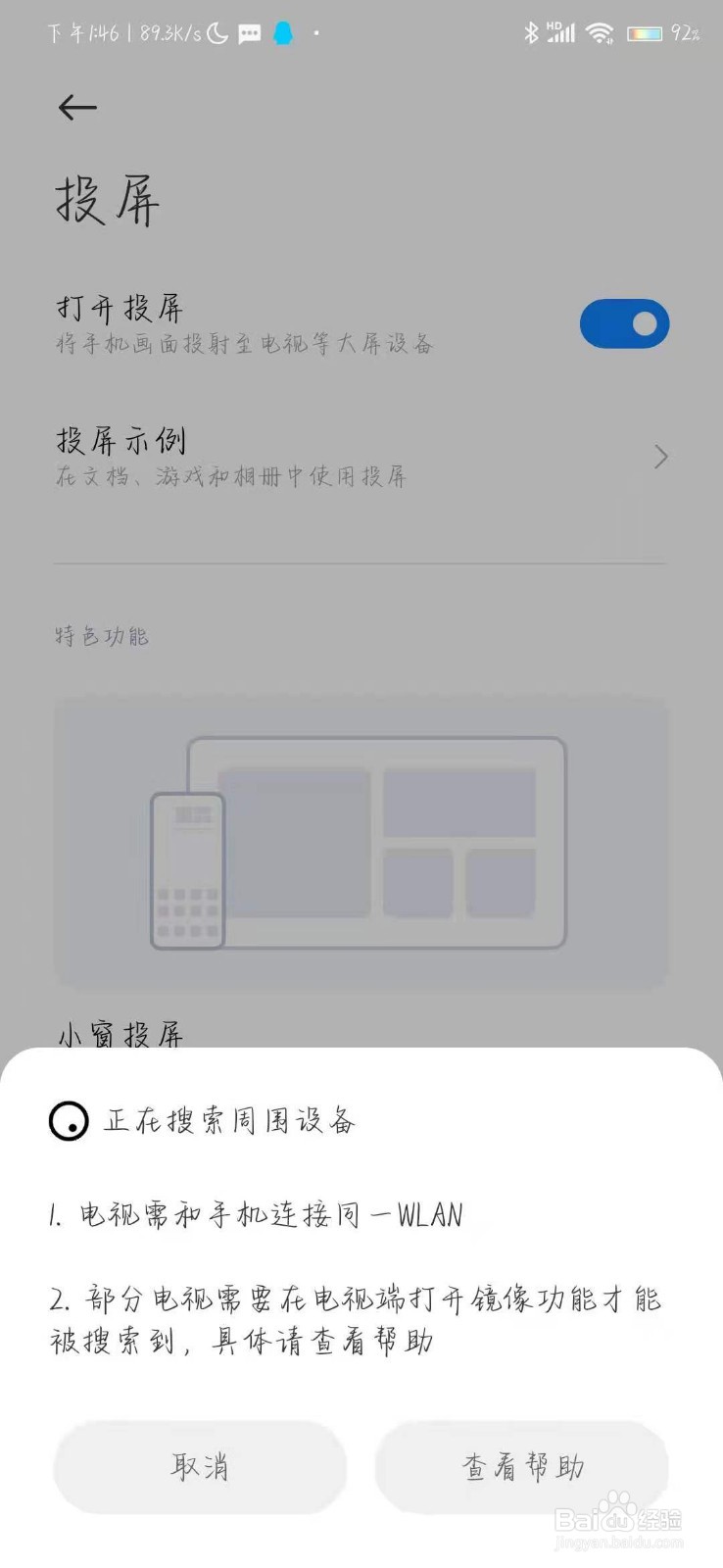The height and width of the screenshot is (1568, 723).
Task: Navigate back using the arrow icon
Action: click(x=78, y=108)
